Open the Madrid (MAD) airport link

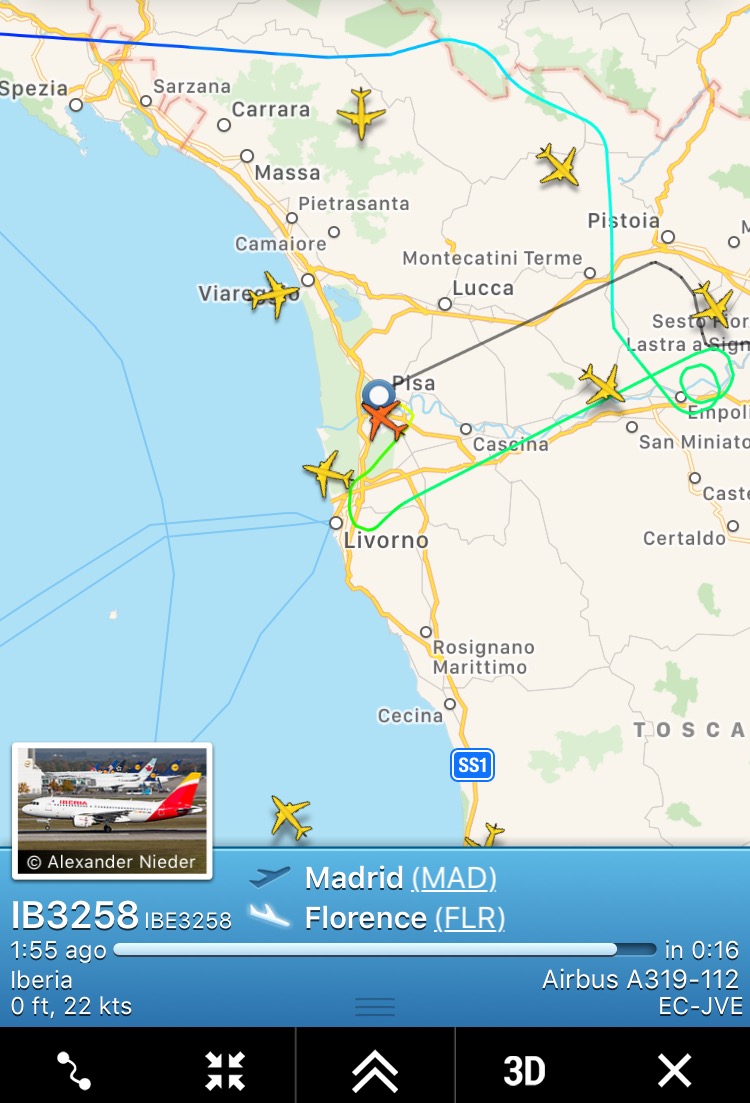[454, 878]
